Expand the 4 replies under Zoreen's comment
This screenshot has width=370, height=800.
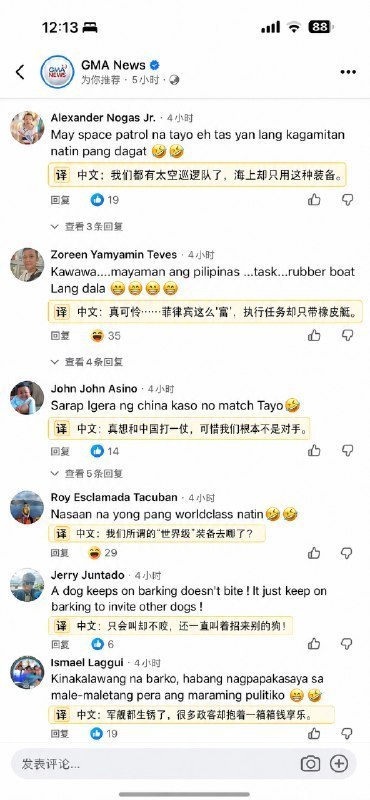point(87,362)
